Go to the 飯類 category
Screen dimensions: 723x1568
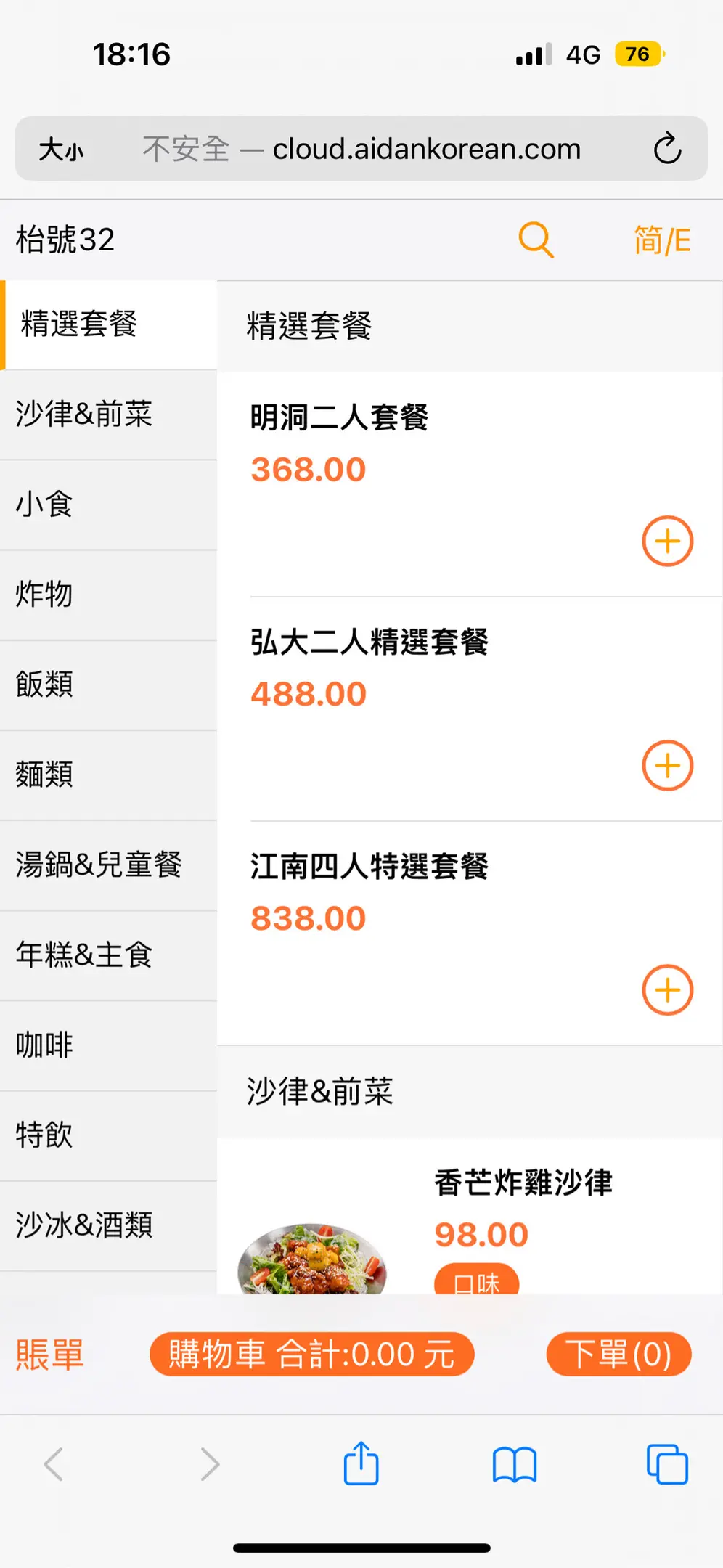[109, 685]
